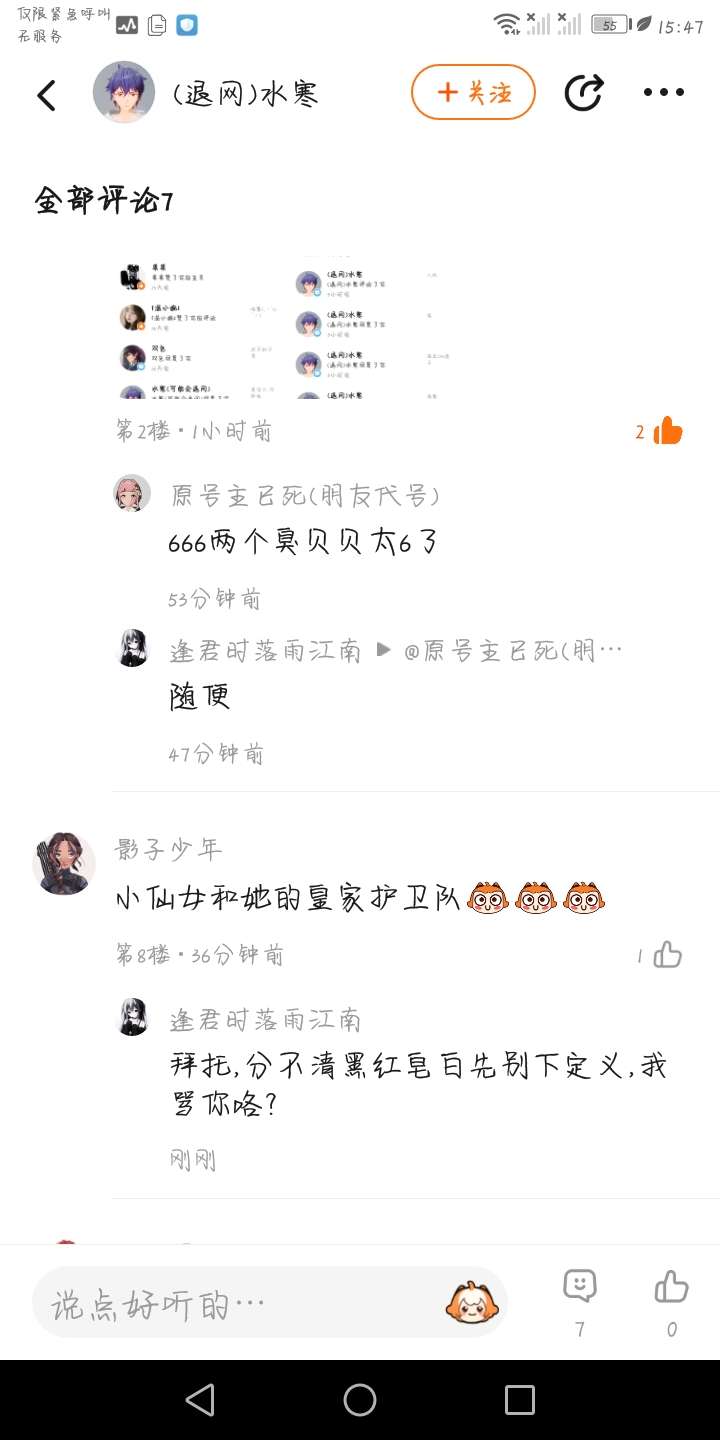
Task: Tap the system home button
Action: [x=360, y=1400]
